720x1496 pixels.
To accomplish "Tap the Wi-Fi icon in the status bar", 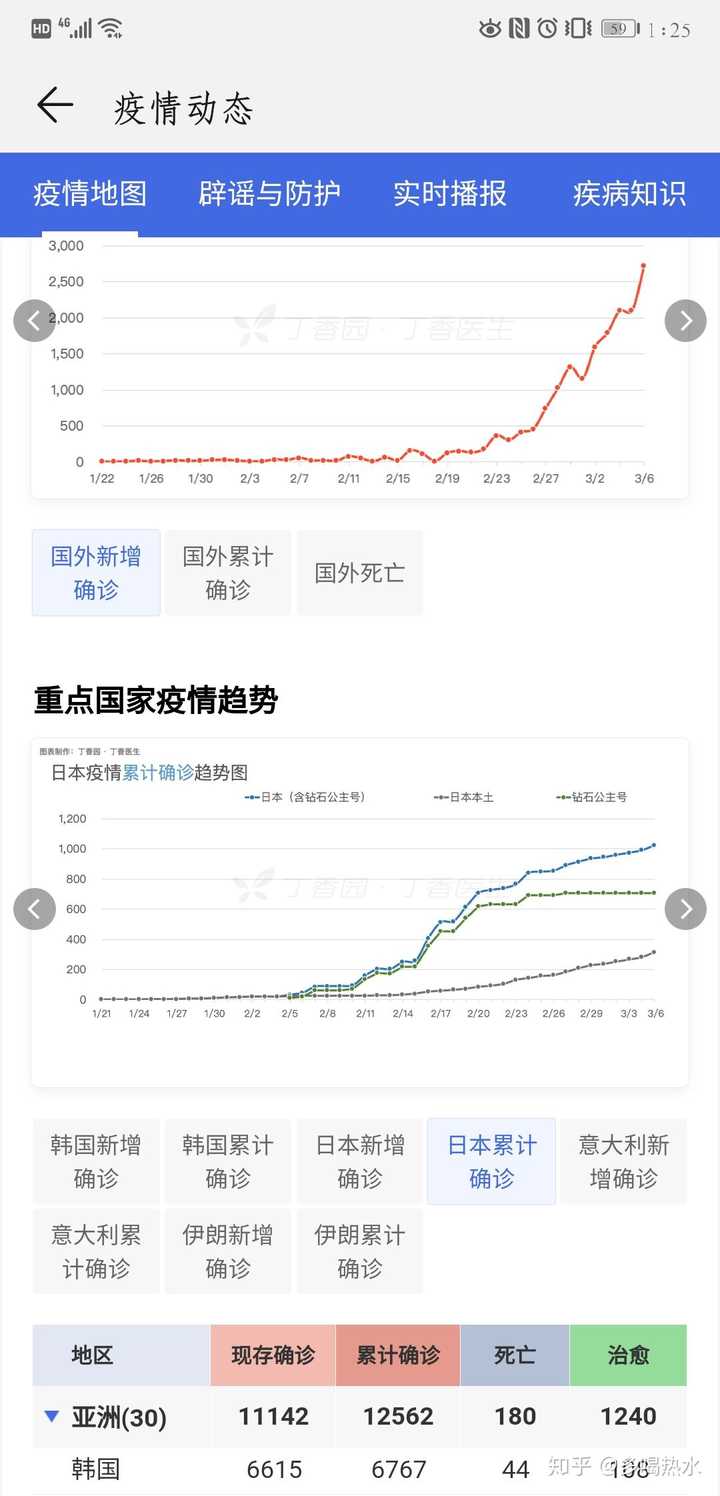I will click(x=110, y=27).
